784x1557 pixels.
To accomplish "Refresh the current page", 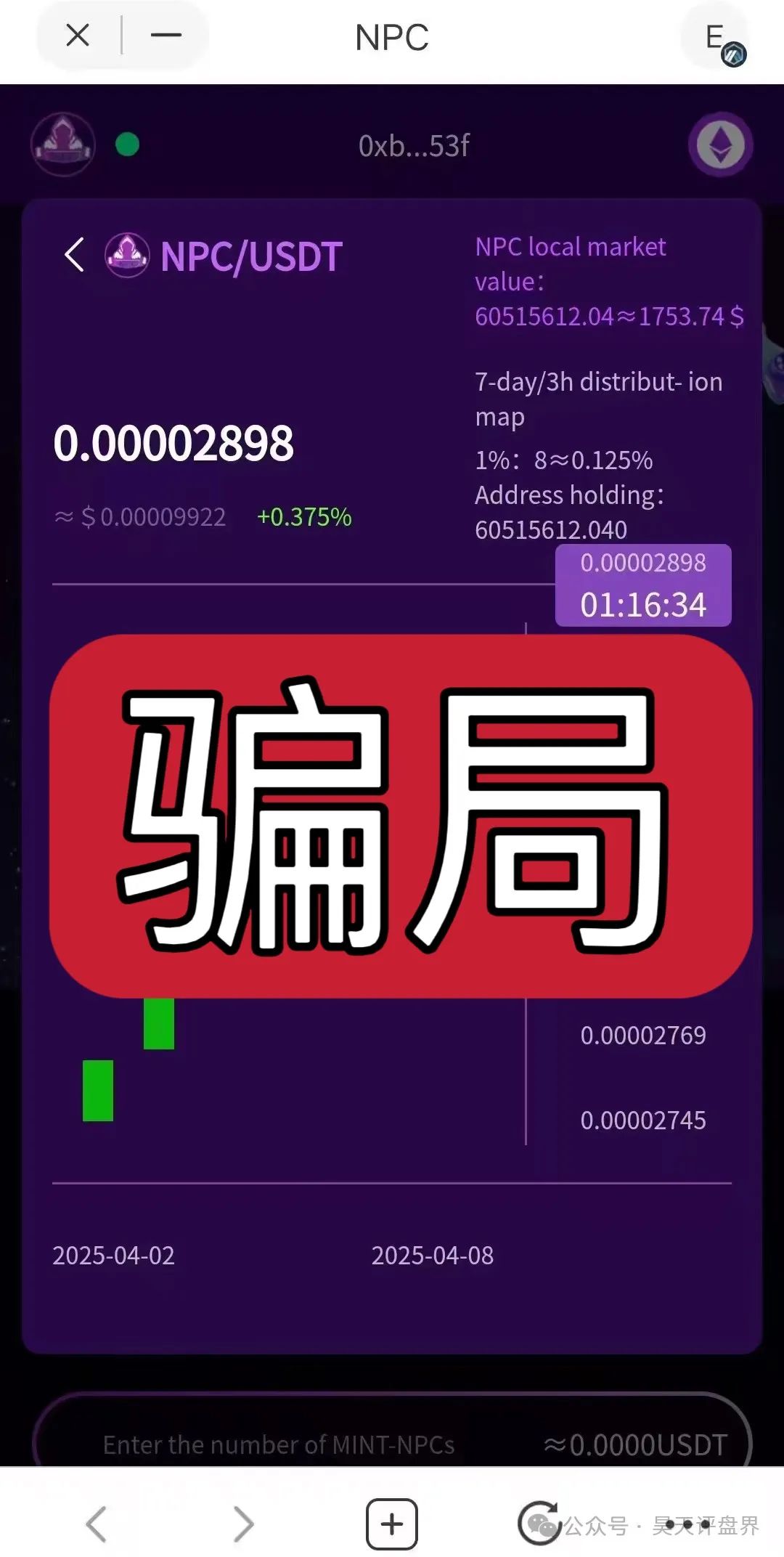I will [x=539, y=1522].
